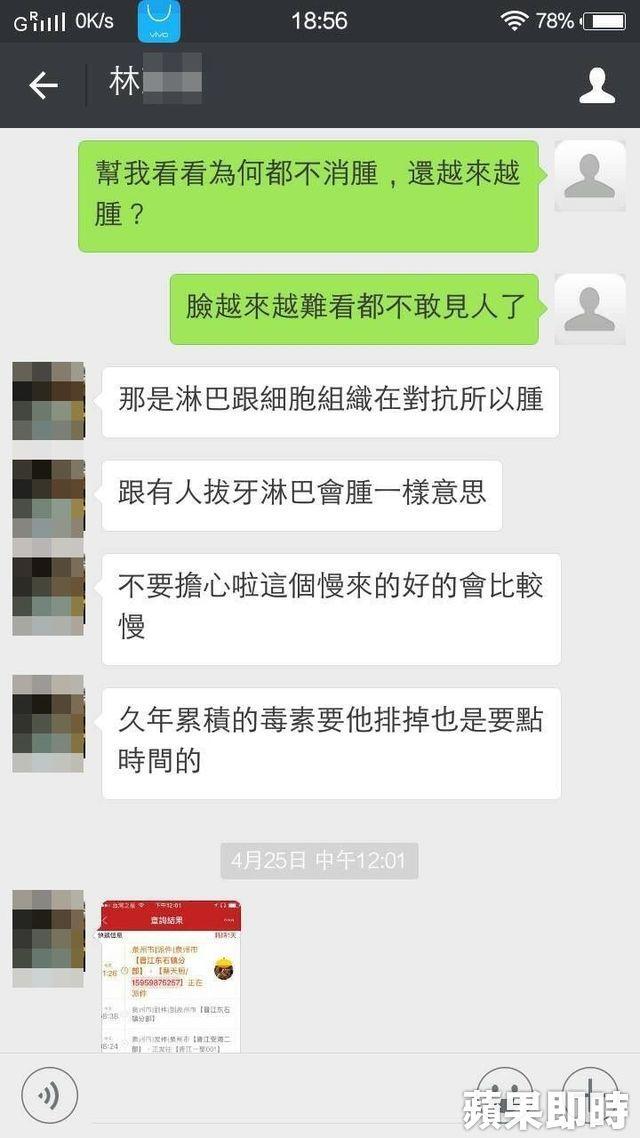Tap own avatar beside 臉越來越難看 message
This screenshot has width=640, height=1138.
(590, 309)
